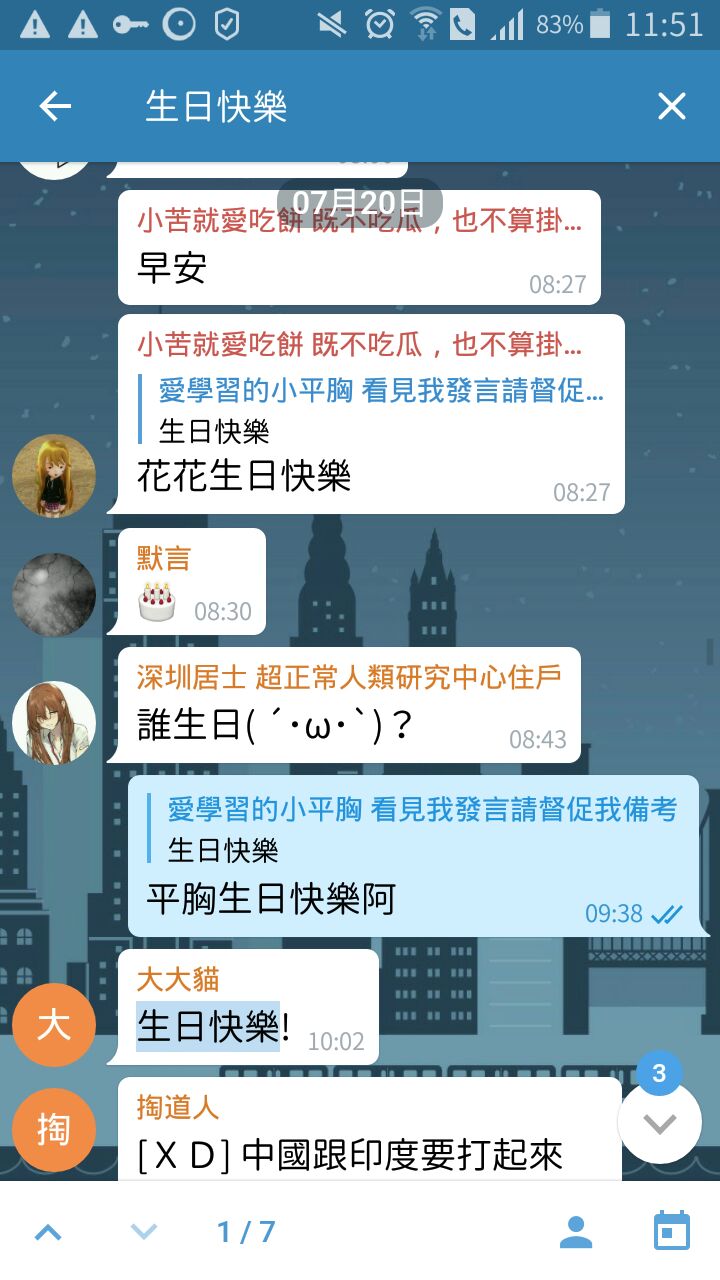Clear the 生日快樂 search query
The image size is (720, 1280).
coord(671,106)
